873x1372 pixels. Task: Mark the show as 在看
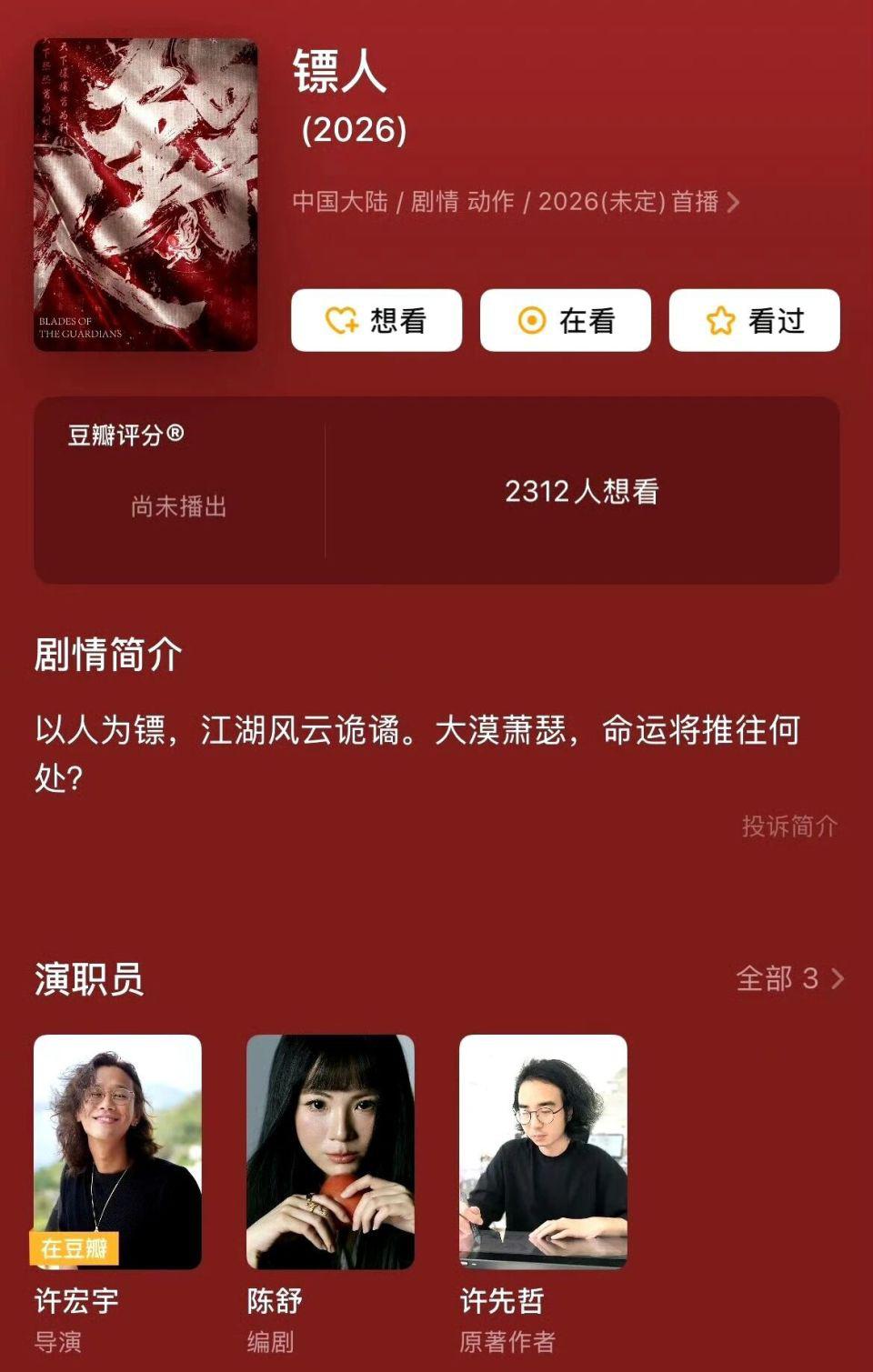click(565, 320)
